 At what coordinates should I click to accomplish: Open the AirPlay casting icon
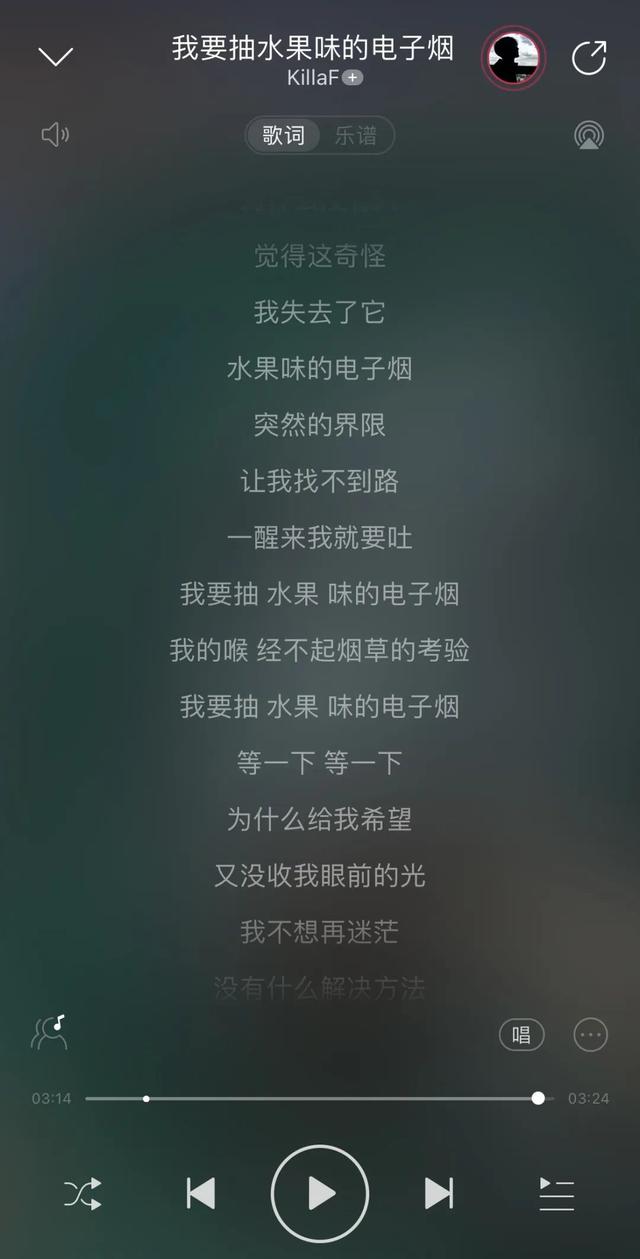coord(589,135)
